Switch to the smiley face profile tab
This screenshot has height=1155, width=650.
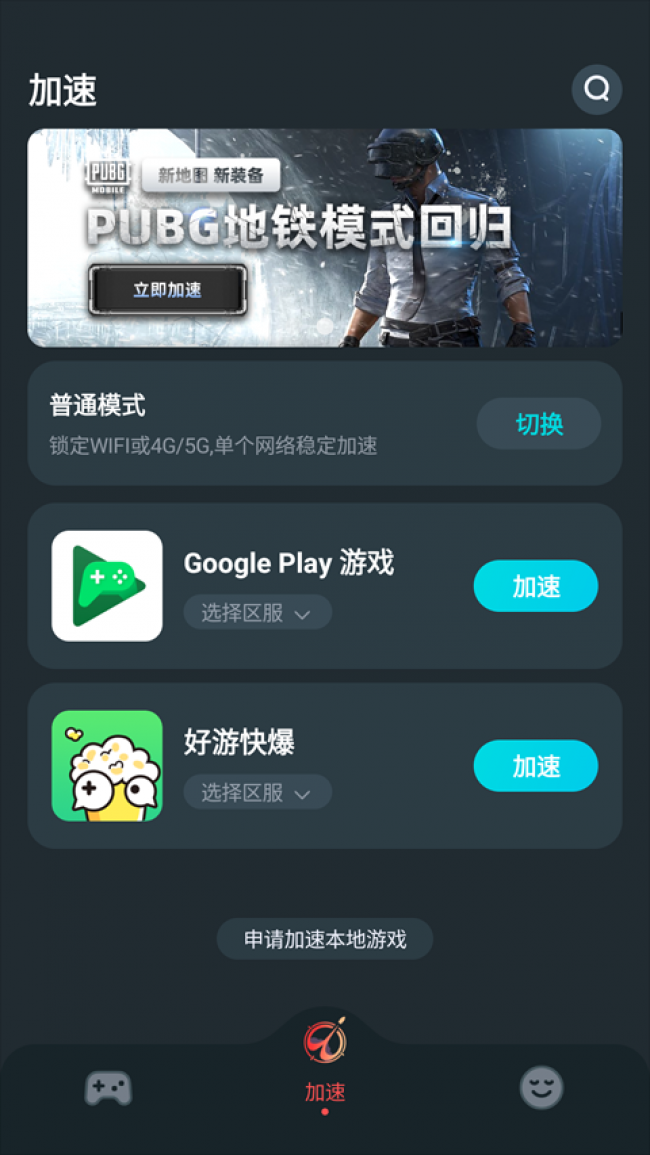point(542,1088)
